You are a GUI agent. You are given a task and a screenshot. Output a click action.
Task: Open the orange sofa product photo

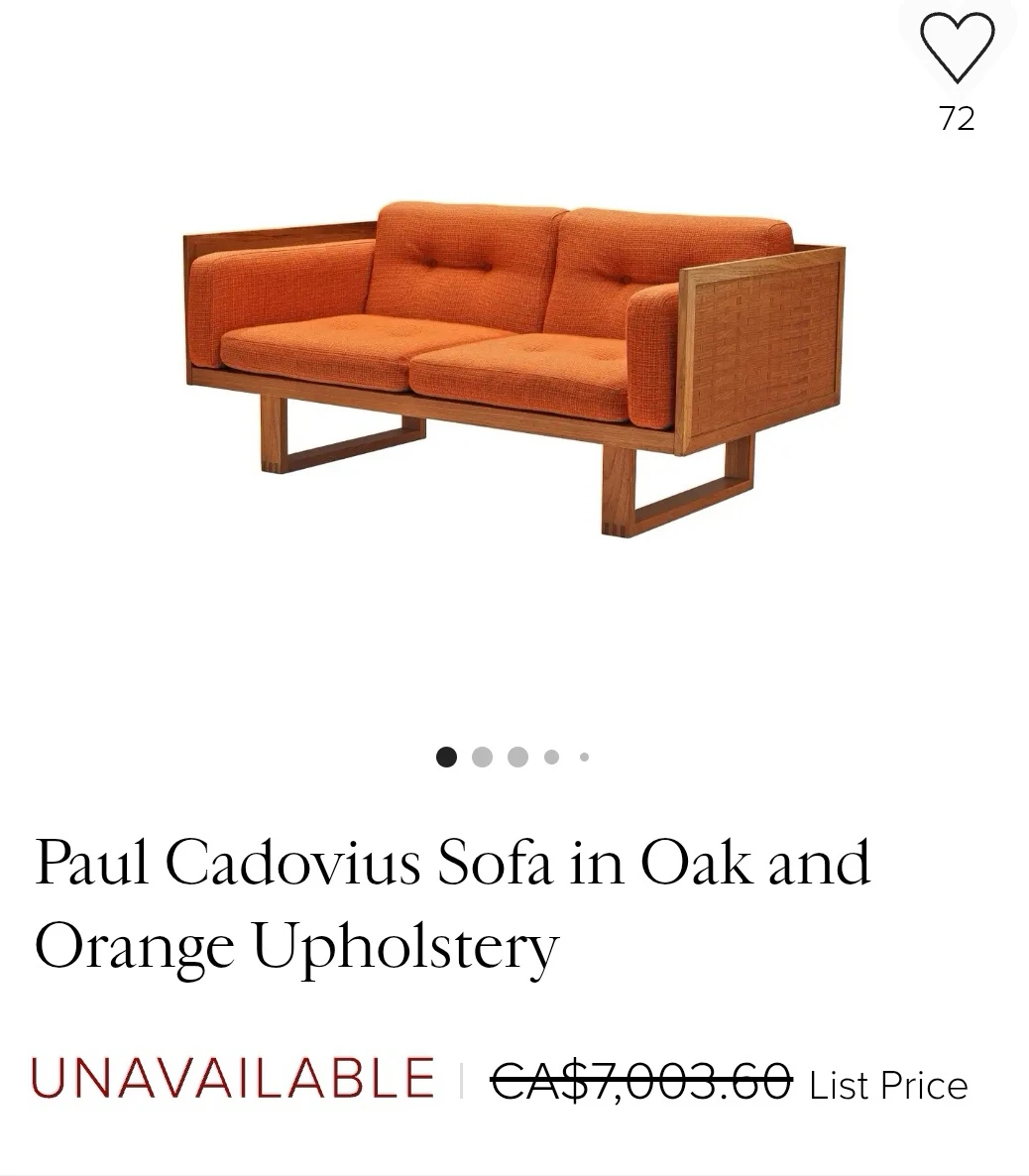[514, 367]
